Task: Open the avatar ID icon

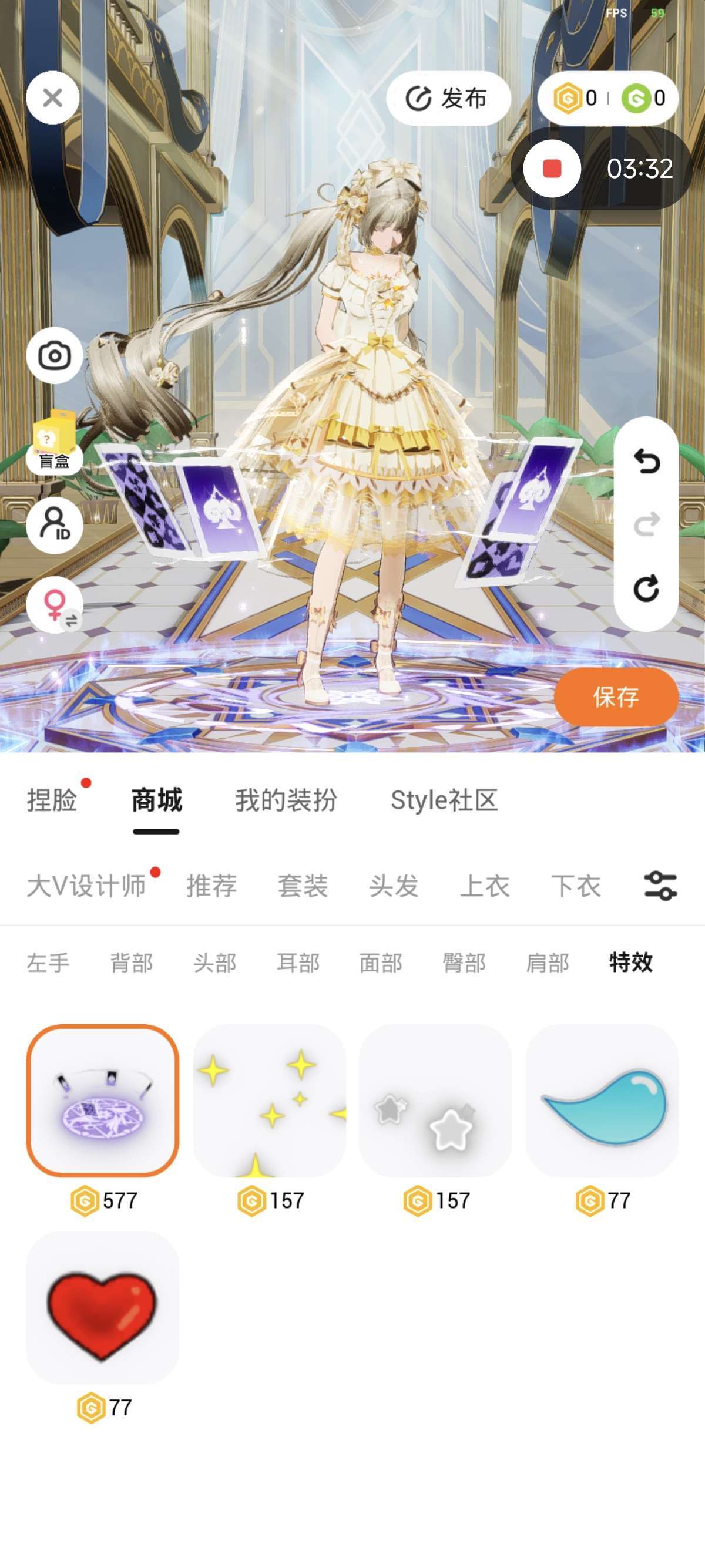Action: click(54, 524)
